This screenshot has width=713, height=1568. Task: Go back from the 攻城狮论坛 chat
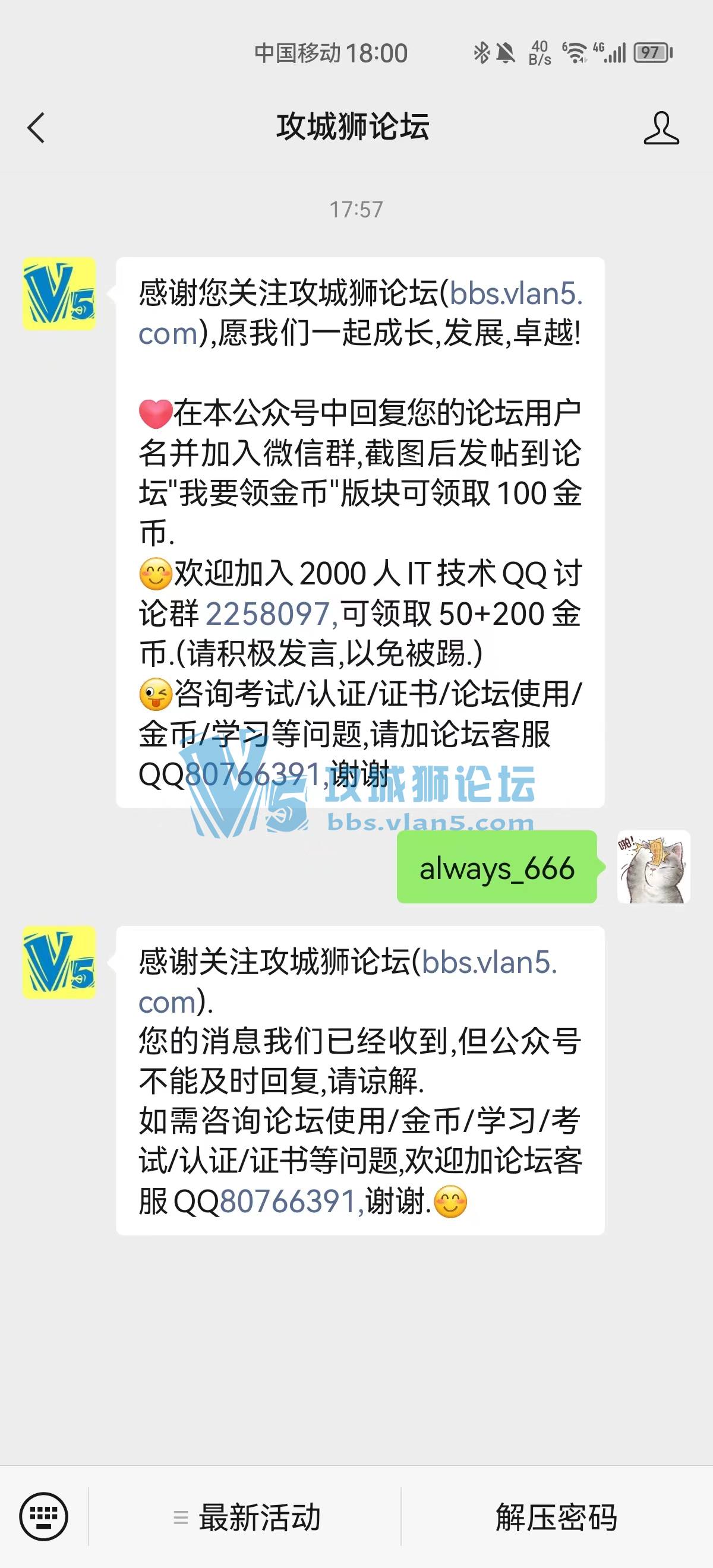click(36, 128)
